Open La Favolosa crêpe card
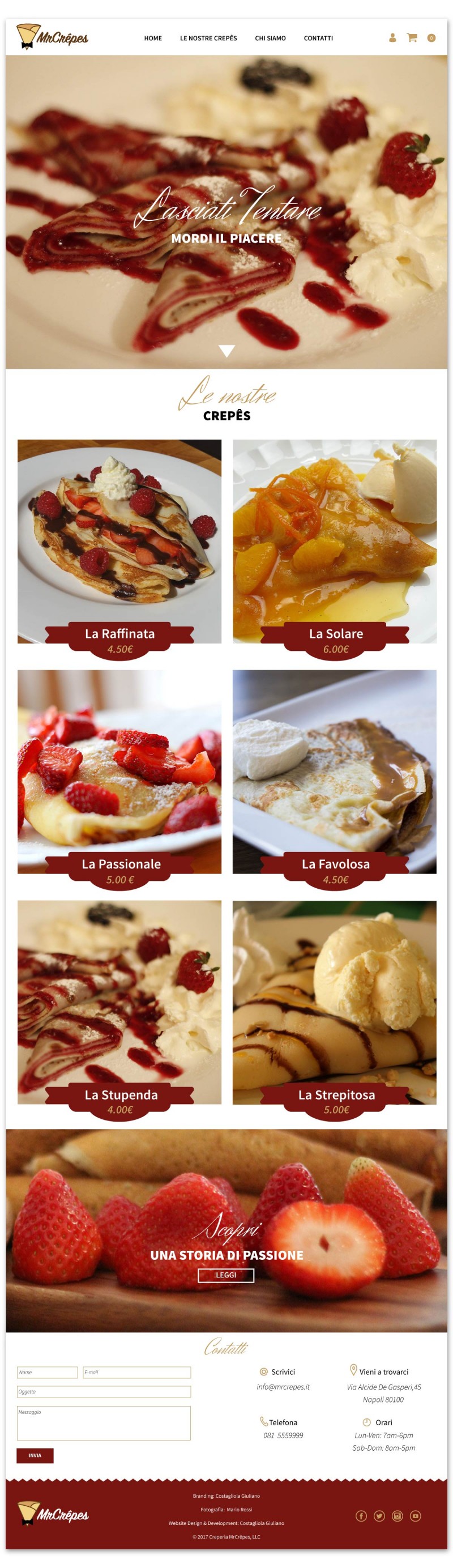453x1568 pixels. (x=335, y=772)
